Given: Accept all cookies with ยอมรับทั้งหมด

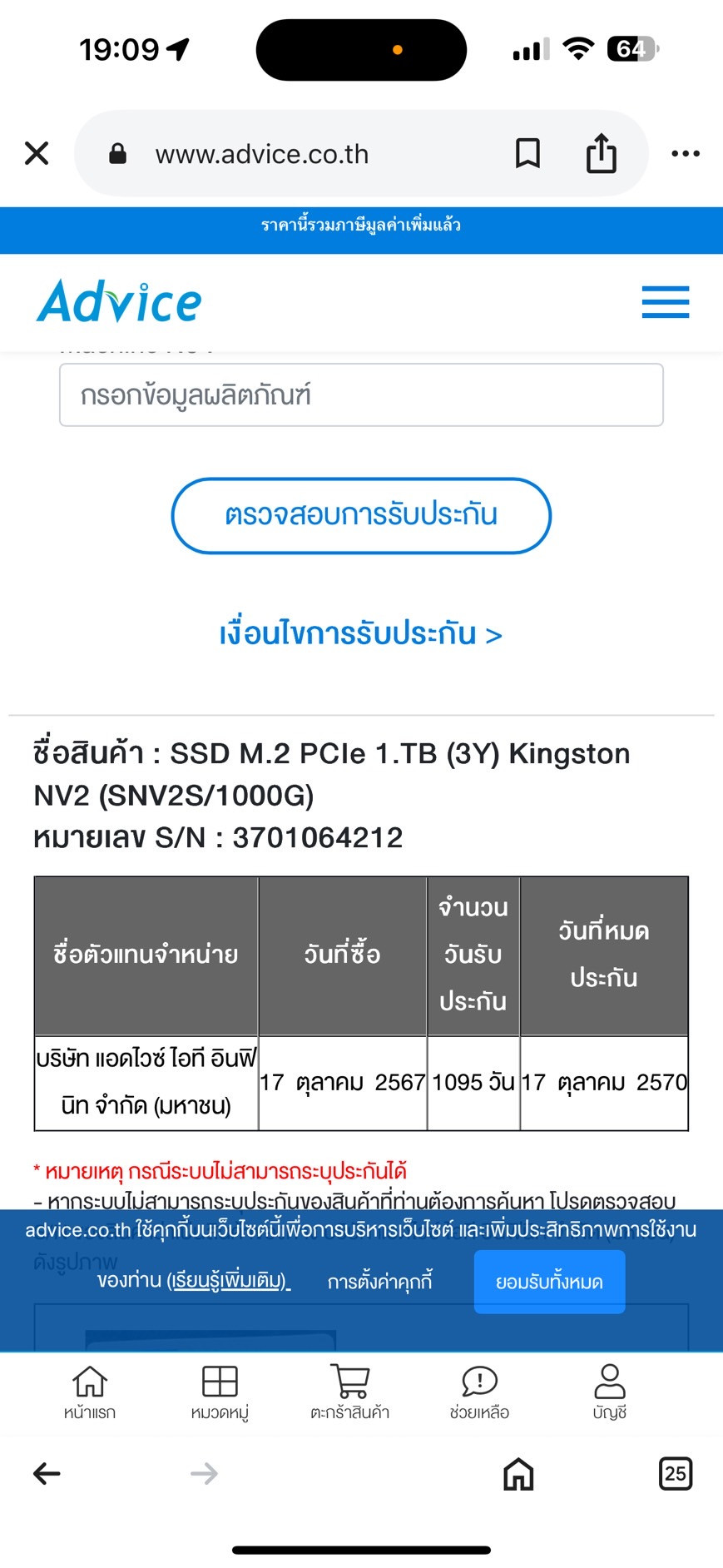Looking at the screenshot, I should pos(549,1282).
